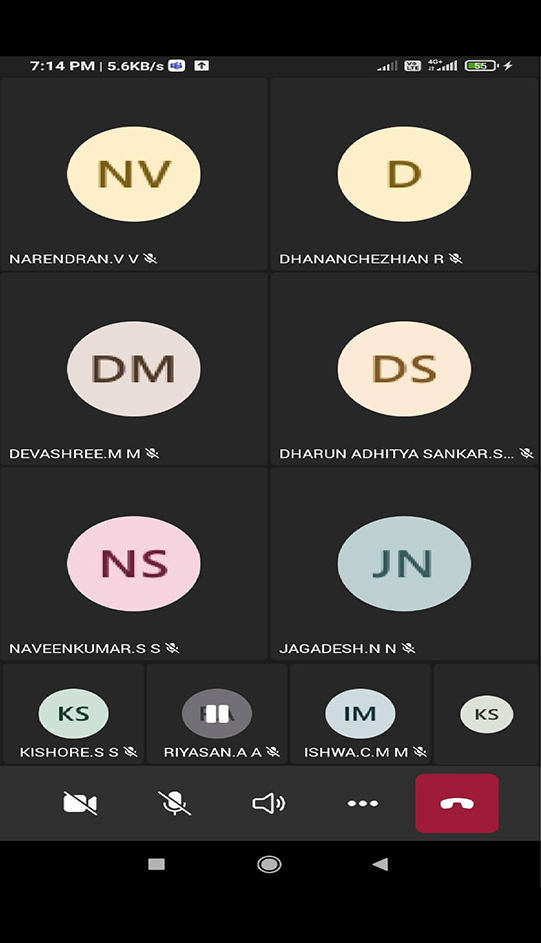Viewport: 541px width, 943px height.
Task: Hang up the call
Action: [x=457, y=803]
